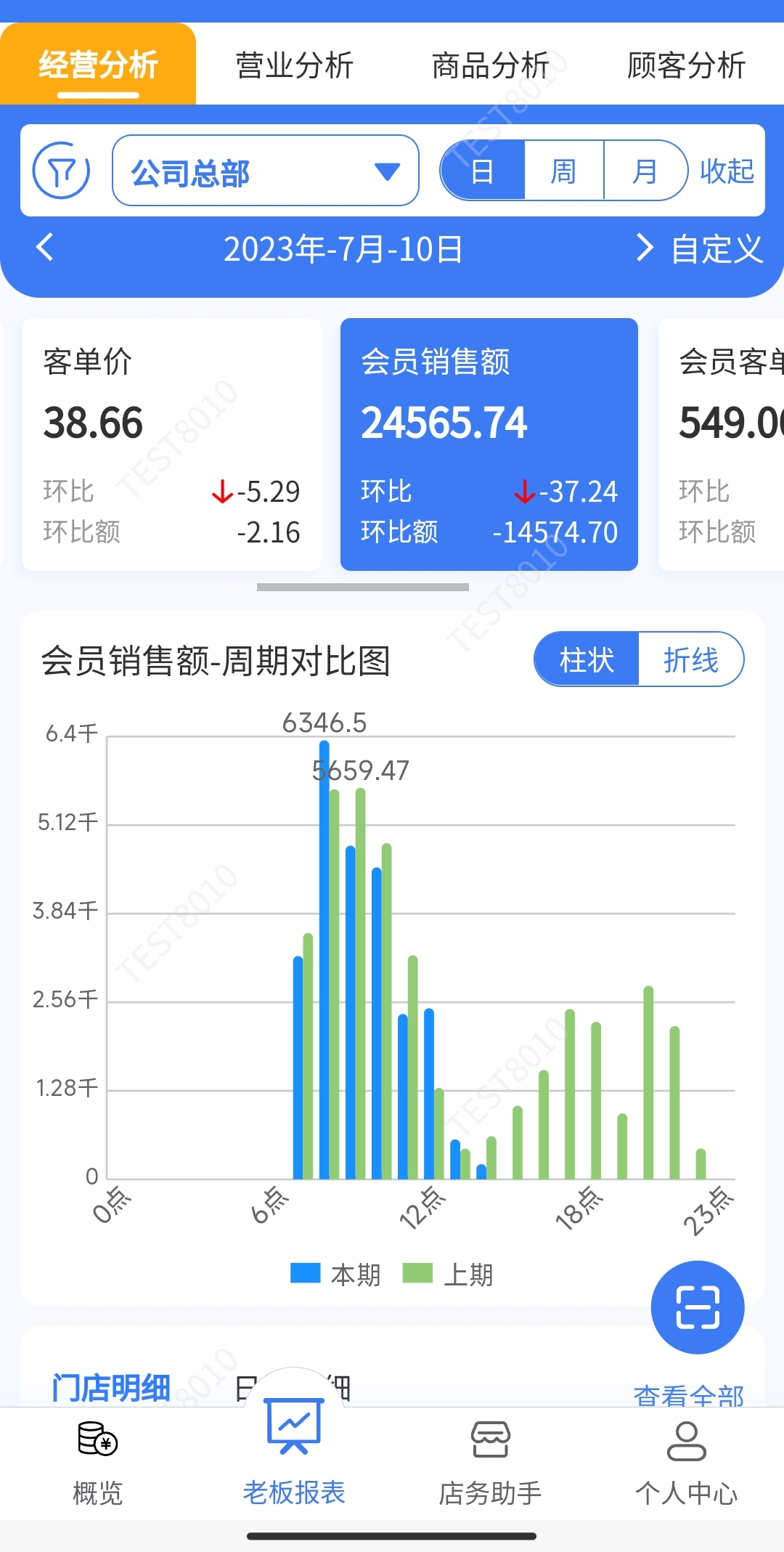
Task: Go to the 顾客分析 tab
Action: pos(686,65)
